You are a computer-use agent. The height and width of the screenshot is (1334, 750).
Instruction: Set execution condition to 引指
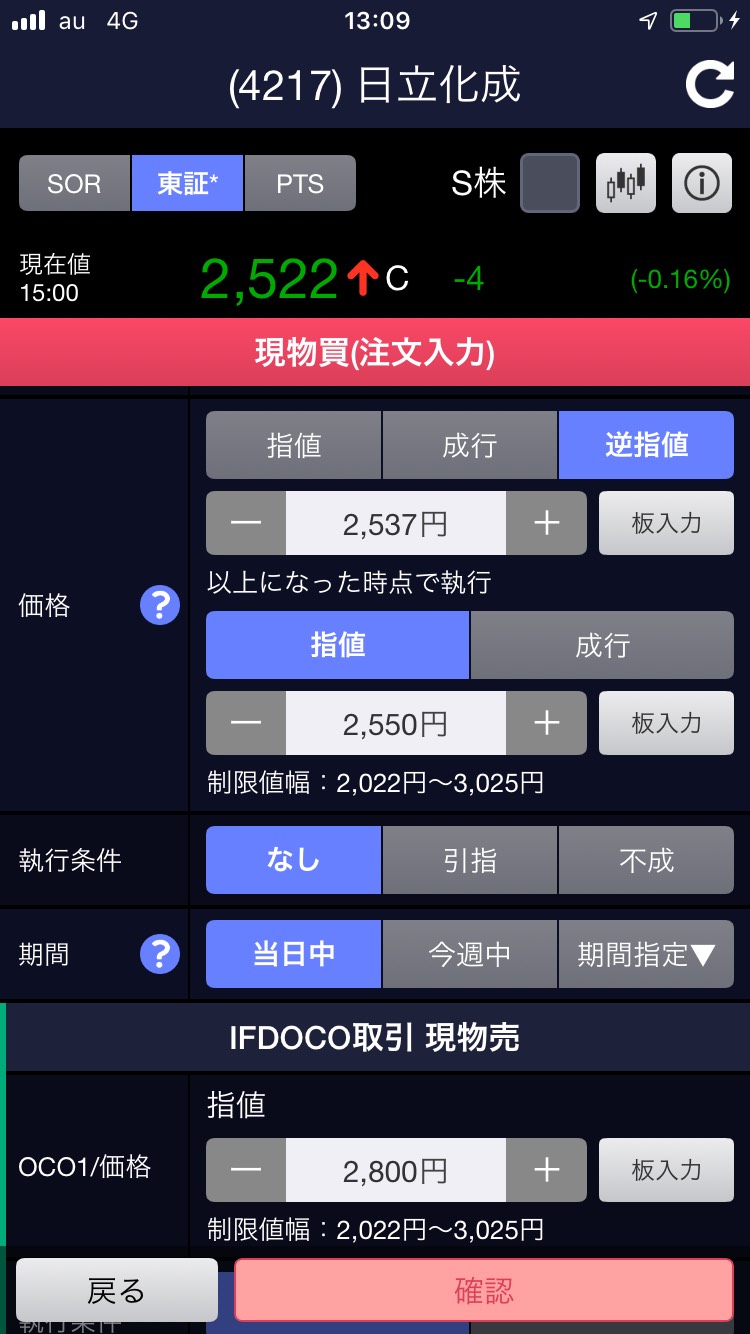[x=469, y=860]
